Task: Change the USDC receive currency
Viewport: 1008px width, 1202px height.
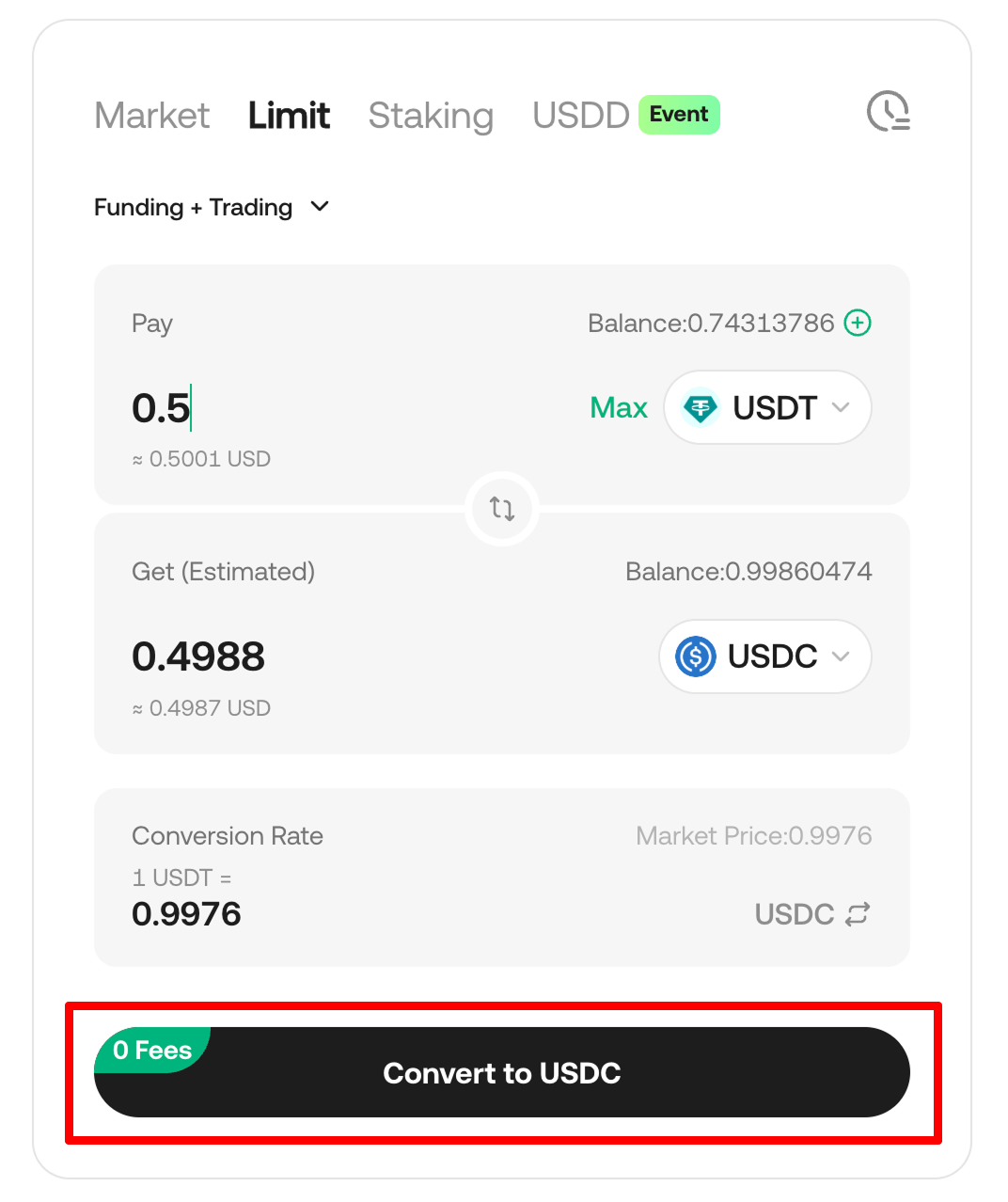Action: (x=764, y=656)
